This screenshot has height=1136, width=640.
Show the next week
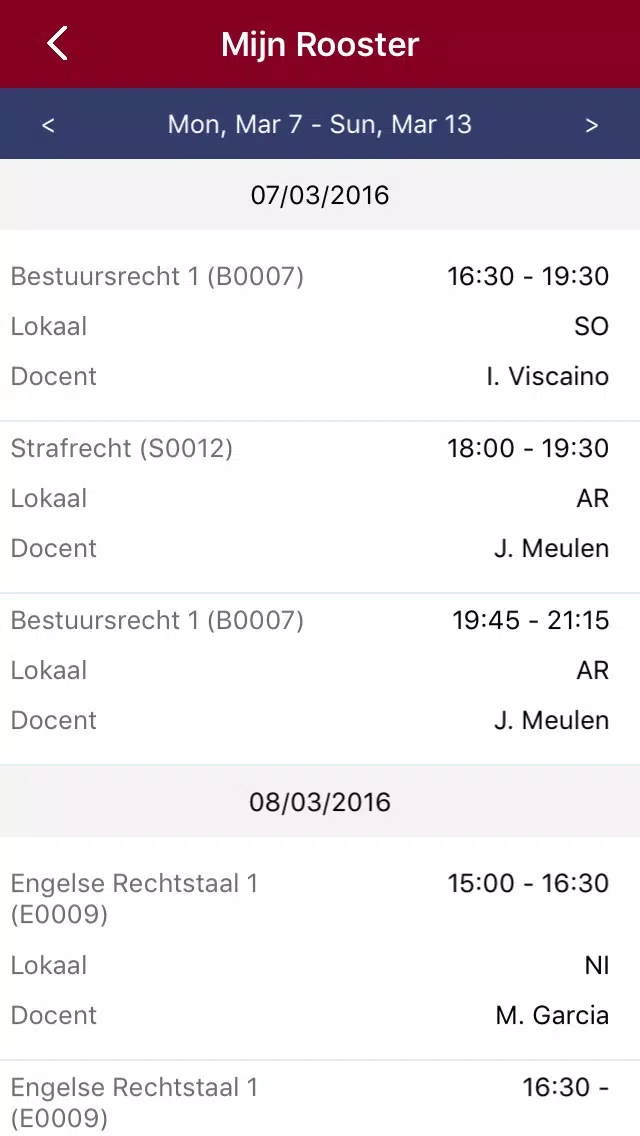click(591, 125)
